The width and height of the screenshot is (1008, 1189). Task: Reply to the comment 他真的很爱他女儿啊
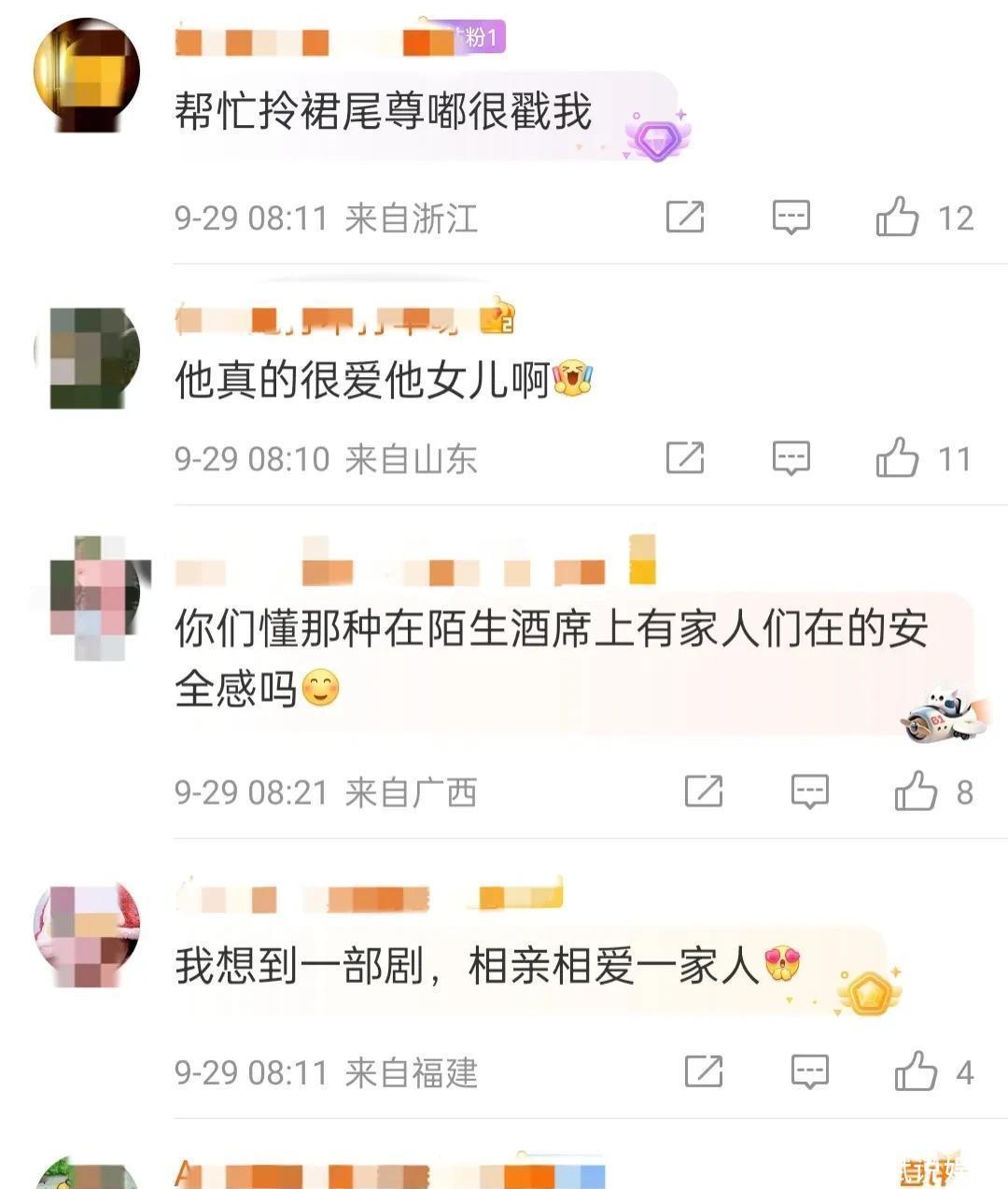(791, 458)
